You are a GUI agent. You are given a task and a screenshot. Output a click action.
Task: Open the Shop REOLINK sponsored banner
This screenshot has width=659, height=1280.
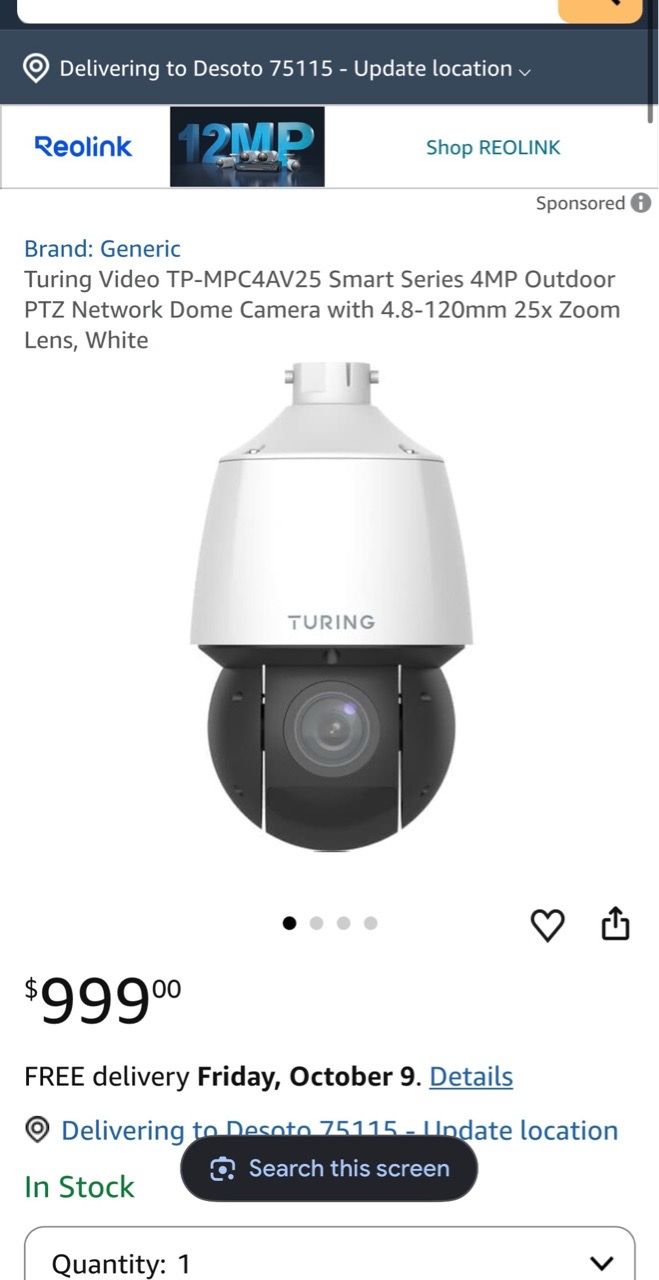click(x=493, y=147)
